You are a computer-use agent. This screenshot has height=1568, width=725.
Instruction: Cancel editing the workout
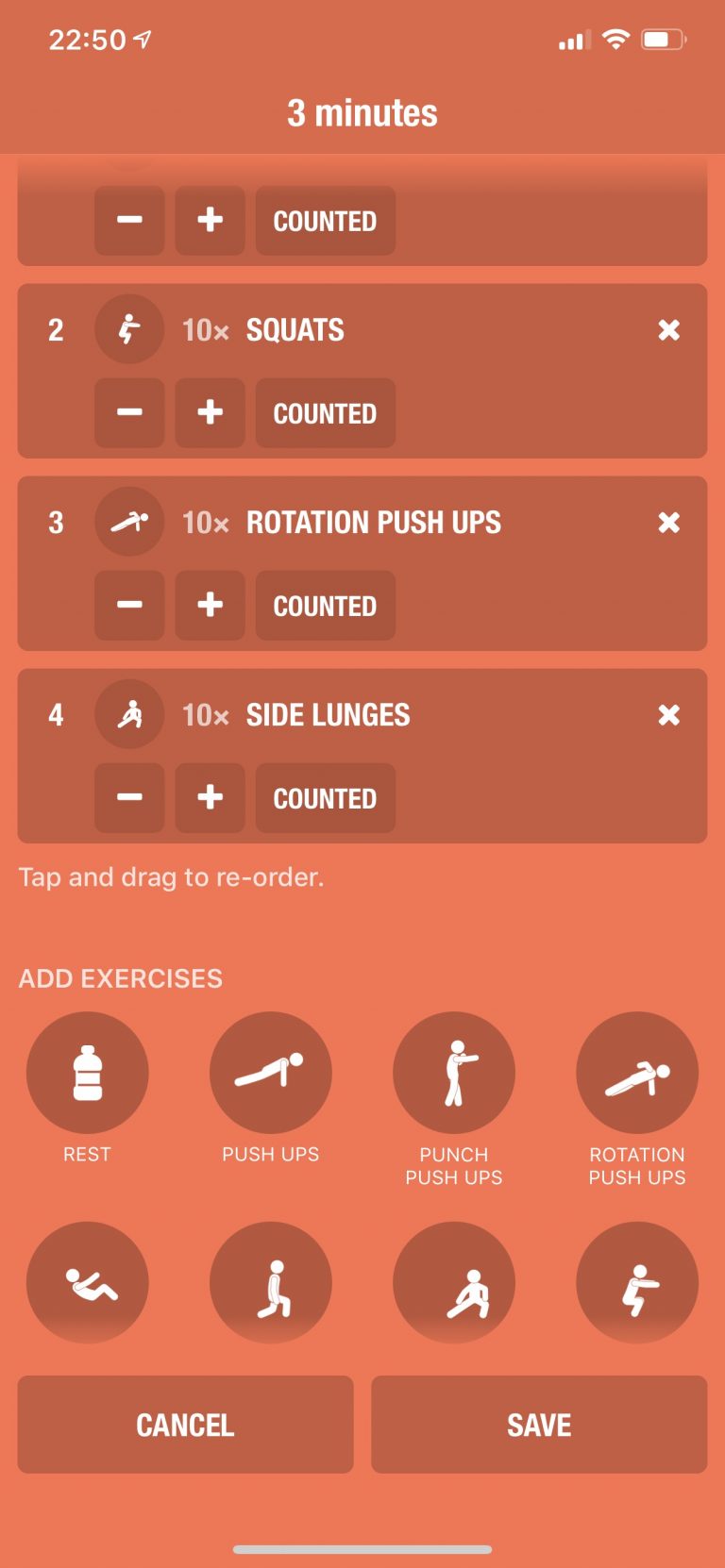(x=185, y=1425)
